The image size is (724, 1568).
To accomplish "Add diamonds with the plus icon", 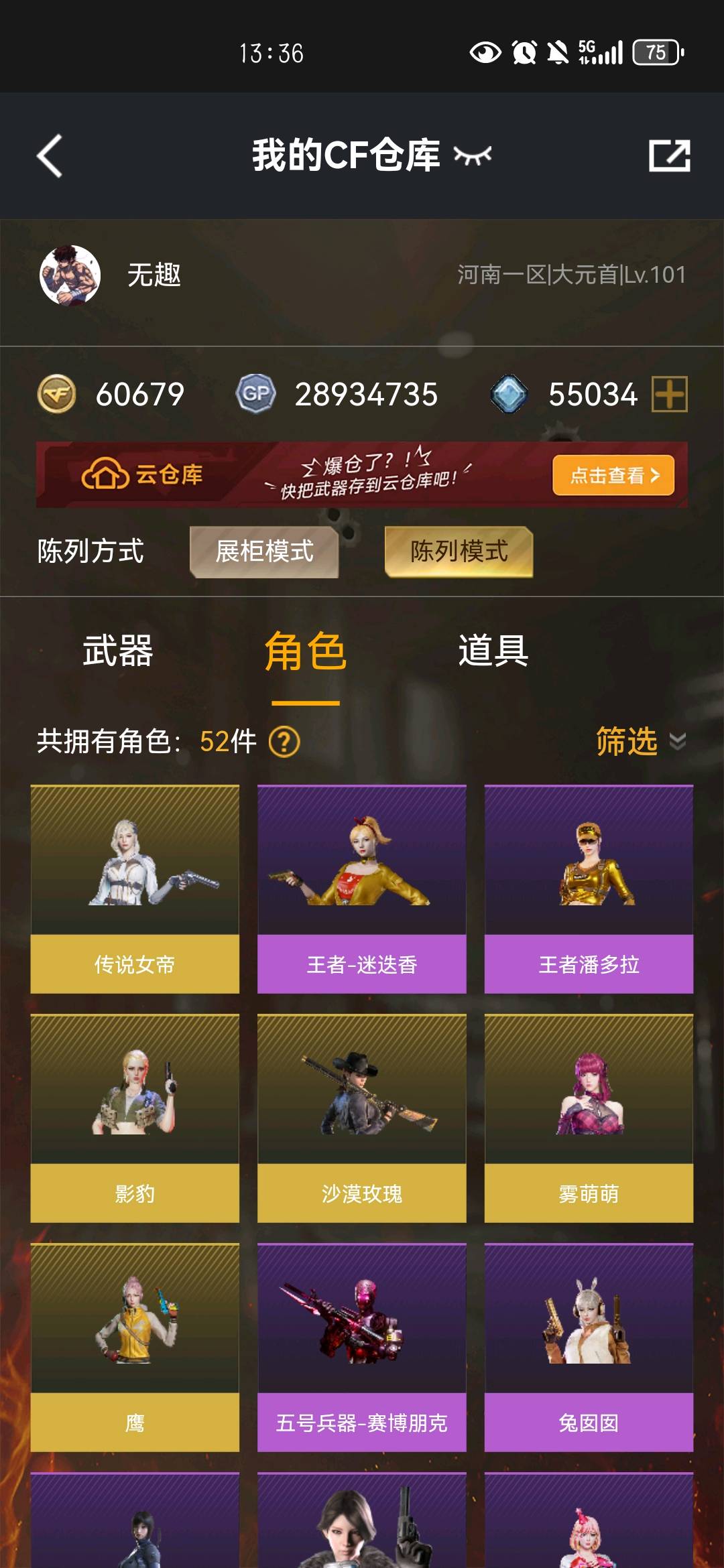I will point(670,394).
